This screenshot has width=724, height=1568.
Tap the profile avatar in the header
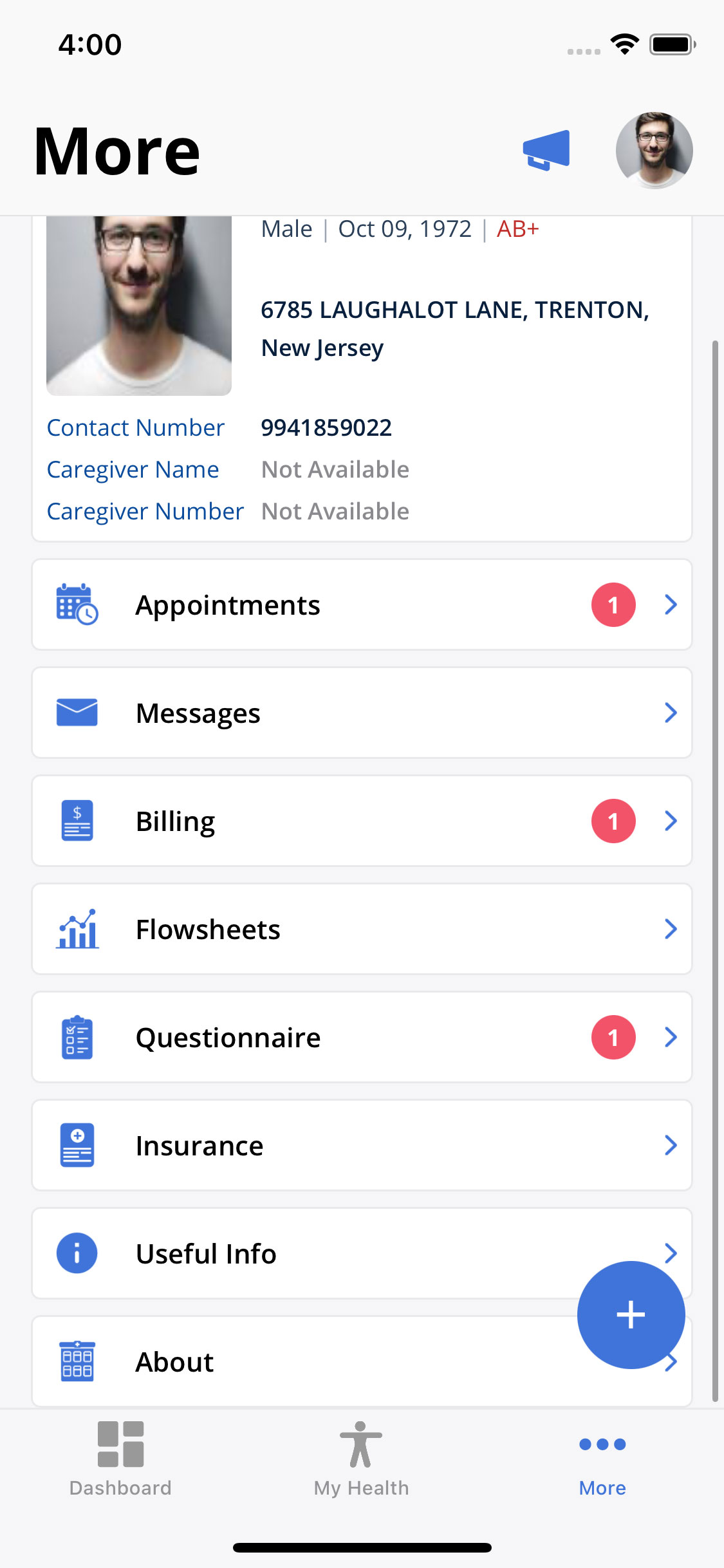pyautogui.click(x=653, y=151)
